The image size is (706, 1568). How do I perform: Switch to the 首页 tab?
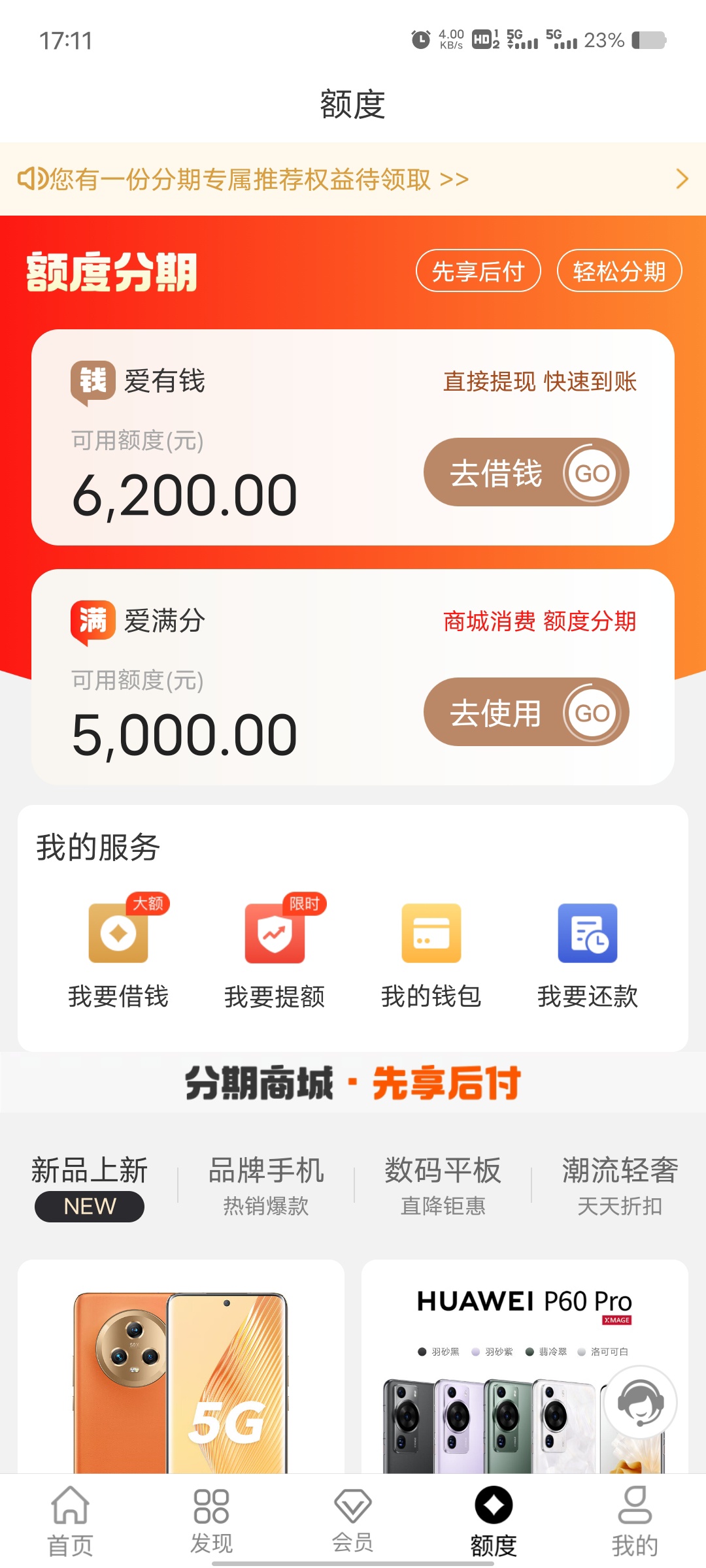(71, 1521)
